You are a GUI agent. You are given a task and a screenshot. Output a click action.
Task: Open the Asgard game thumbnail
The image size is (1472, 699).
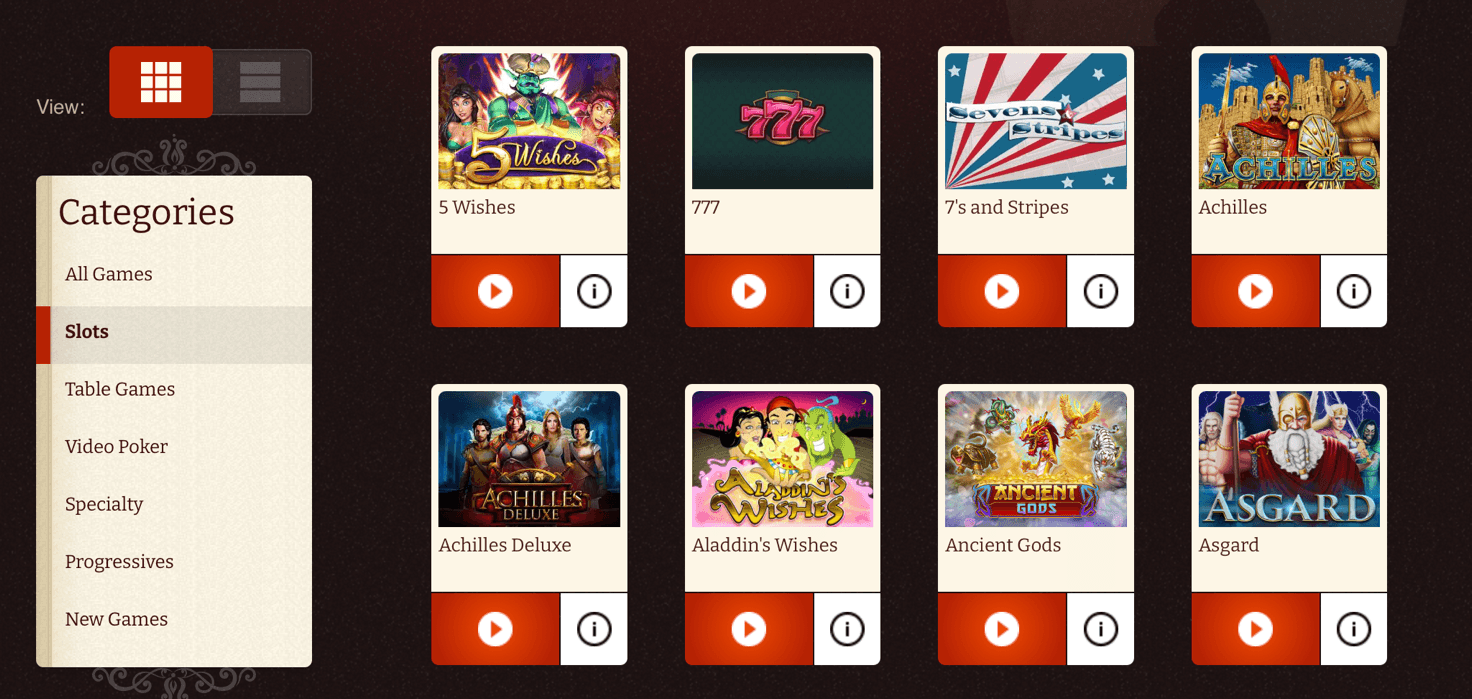point(1289,459)
